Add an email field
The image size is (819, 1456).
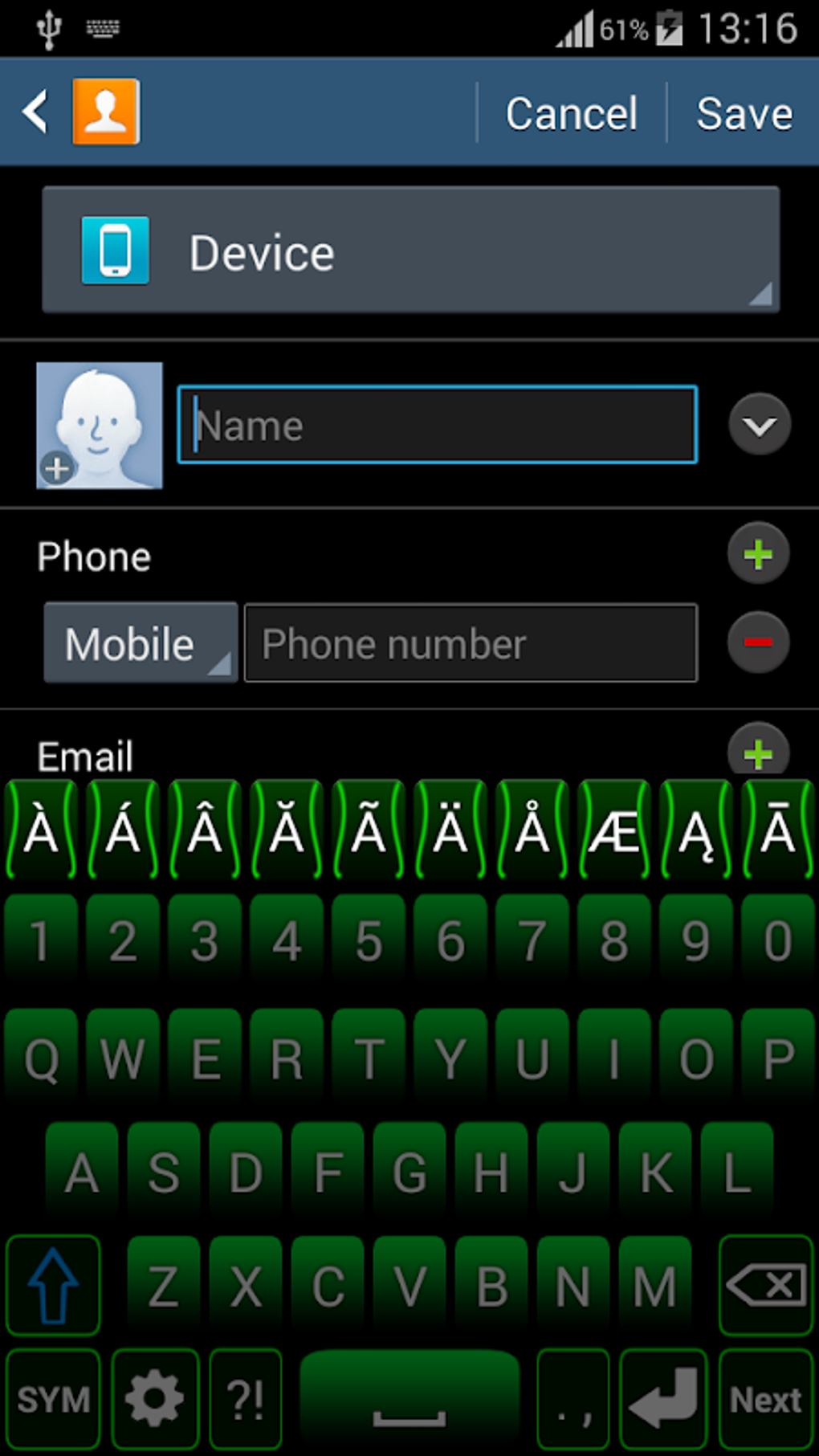(758, 752)
